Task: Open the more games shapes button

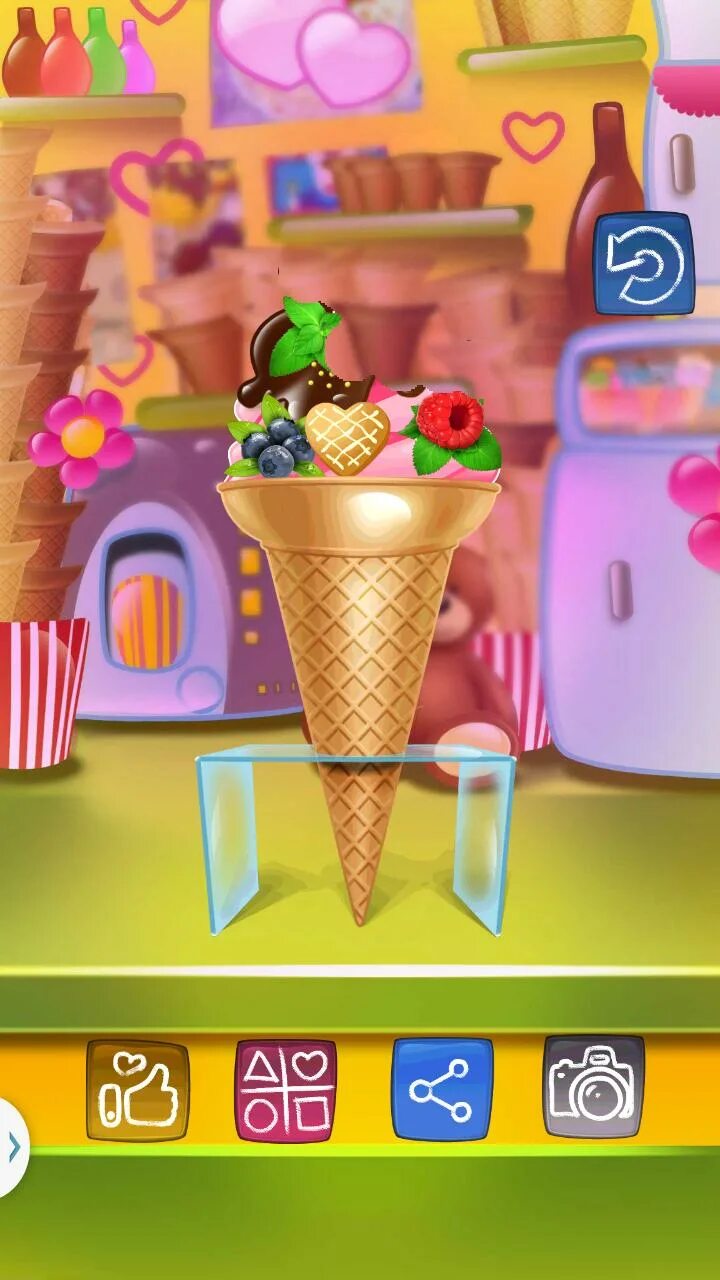Action: (x=286, y=1091)
